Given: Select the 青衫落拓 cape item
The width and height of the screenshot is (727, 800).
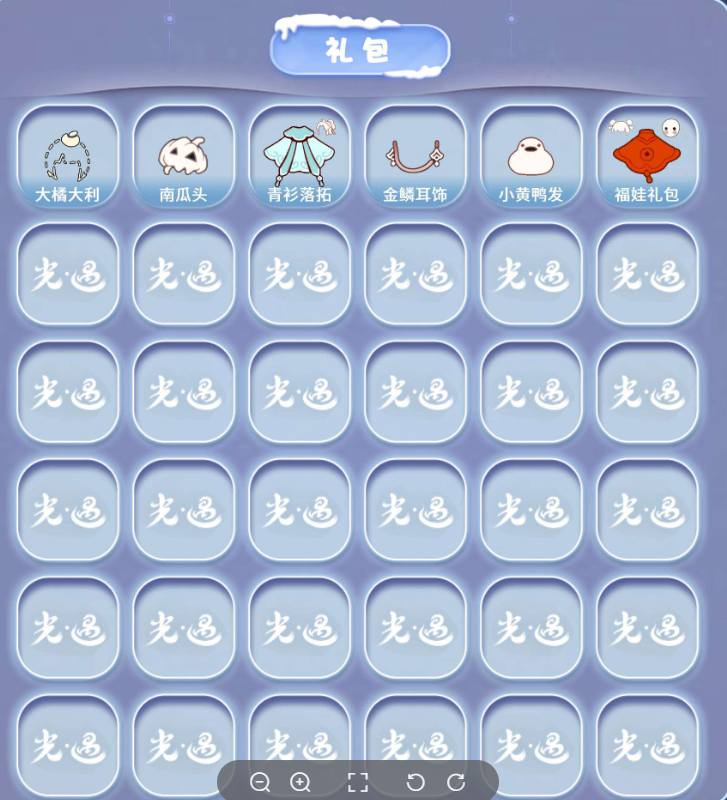Looking at the screenshot, I should [x=299, y=157].
